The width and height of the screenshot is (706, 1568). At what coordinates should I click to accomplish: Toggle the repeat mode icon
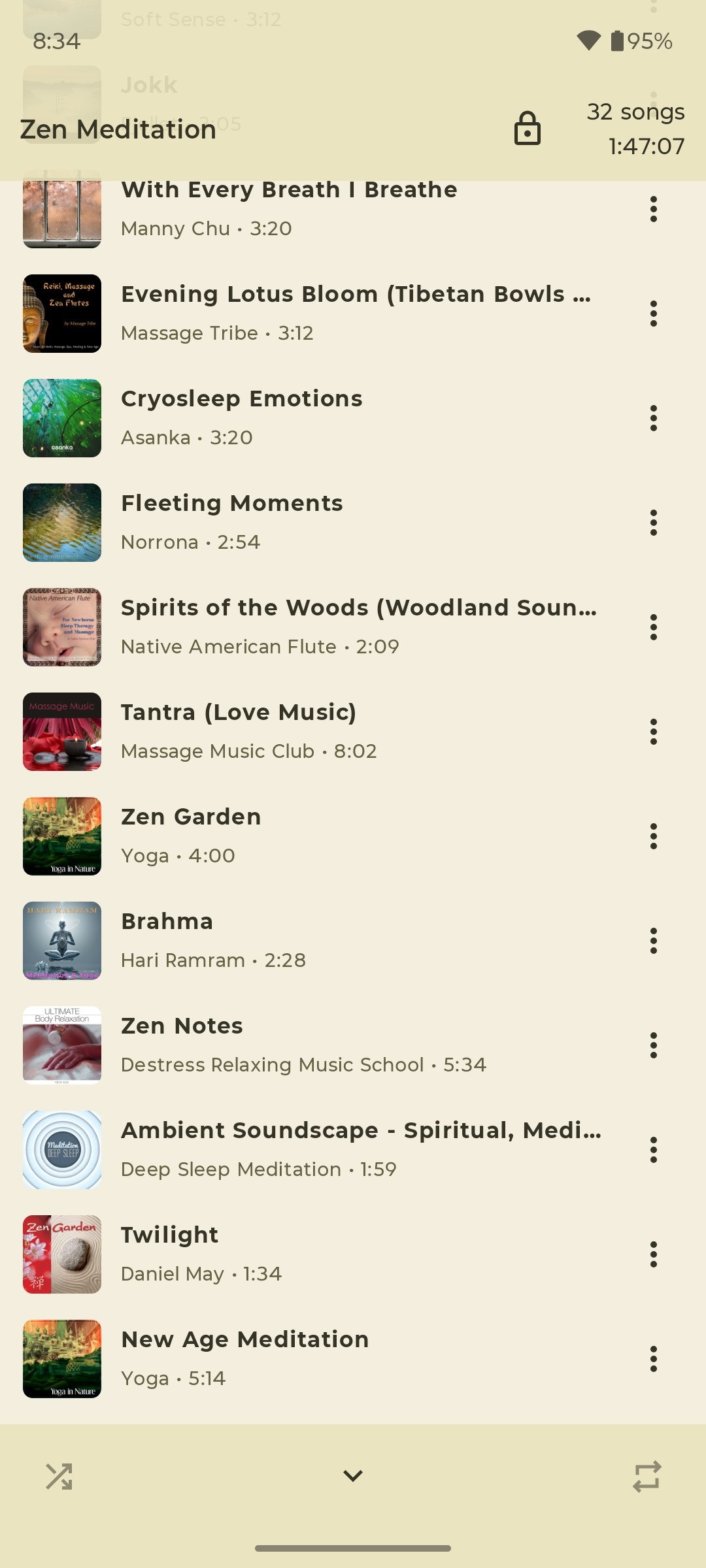point(647,1477)
